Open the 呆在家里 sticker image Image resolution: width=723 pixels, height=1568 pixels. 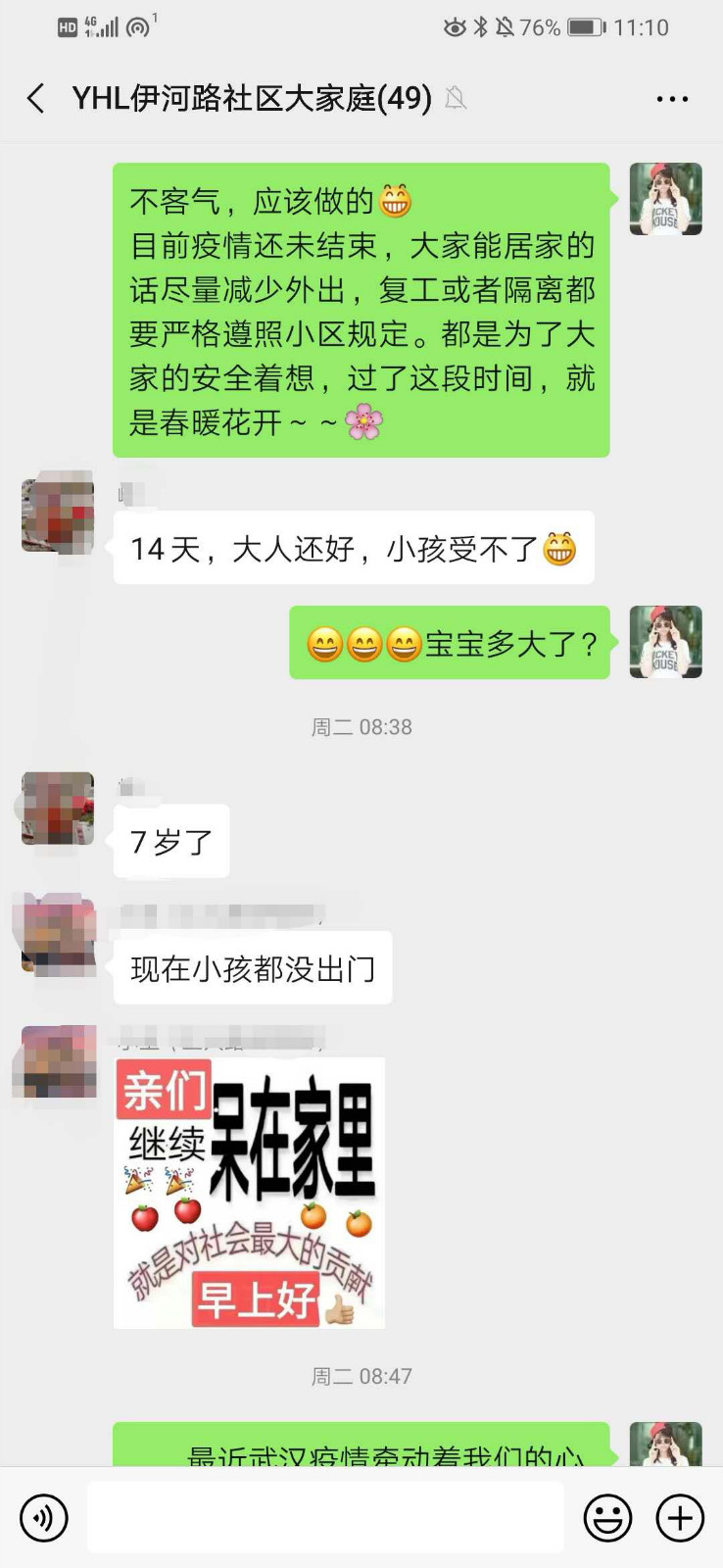pyautogui.click(x=250, y=1193)
